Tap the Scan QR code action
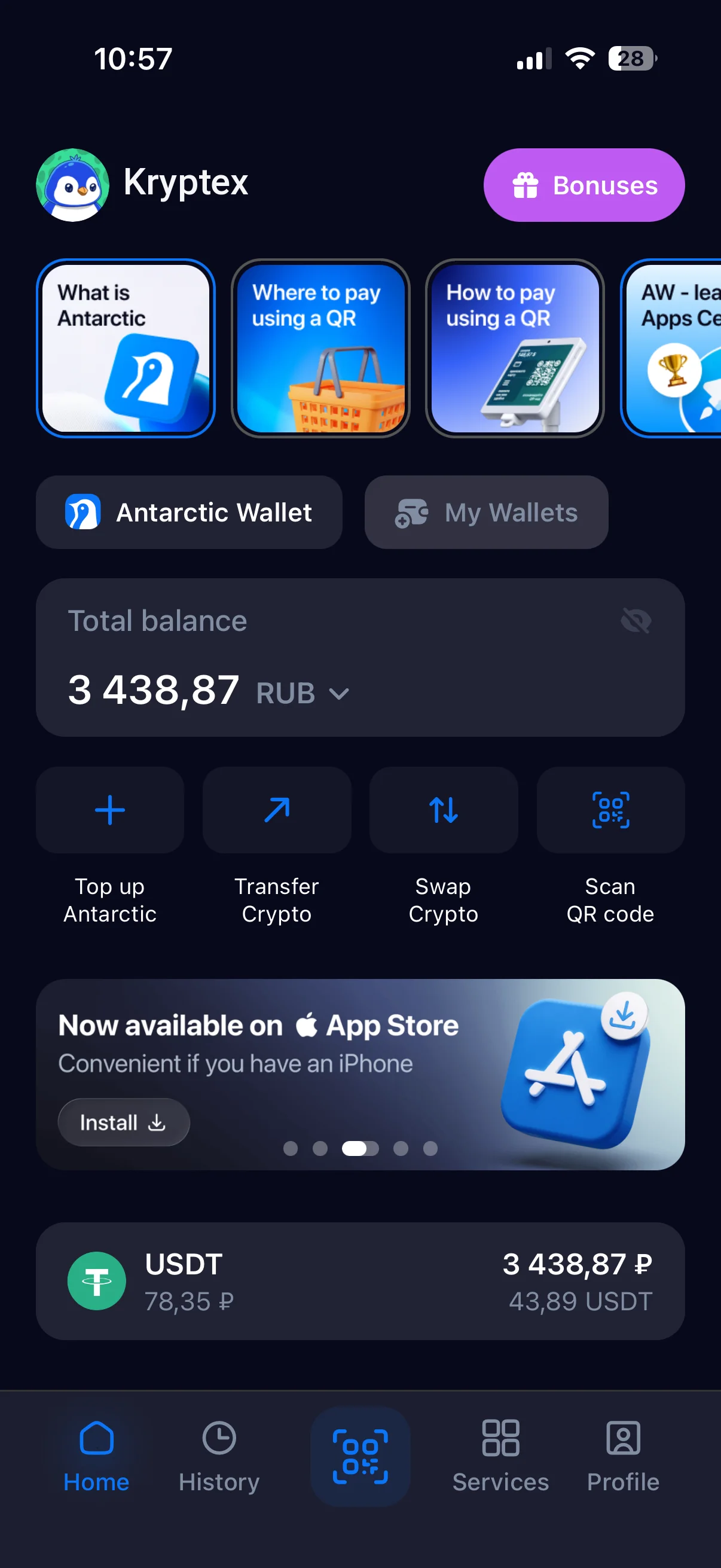Image resolution: width=721 pixels, height=1568 pixels. pyautogui.click(x=610, y=810)
